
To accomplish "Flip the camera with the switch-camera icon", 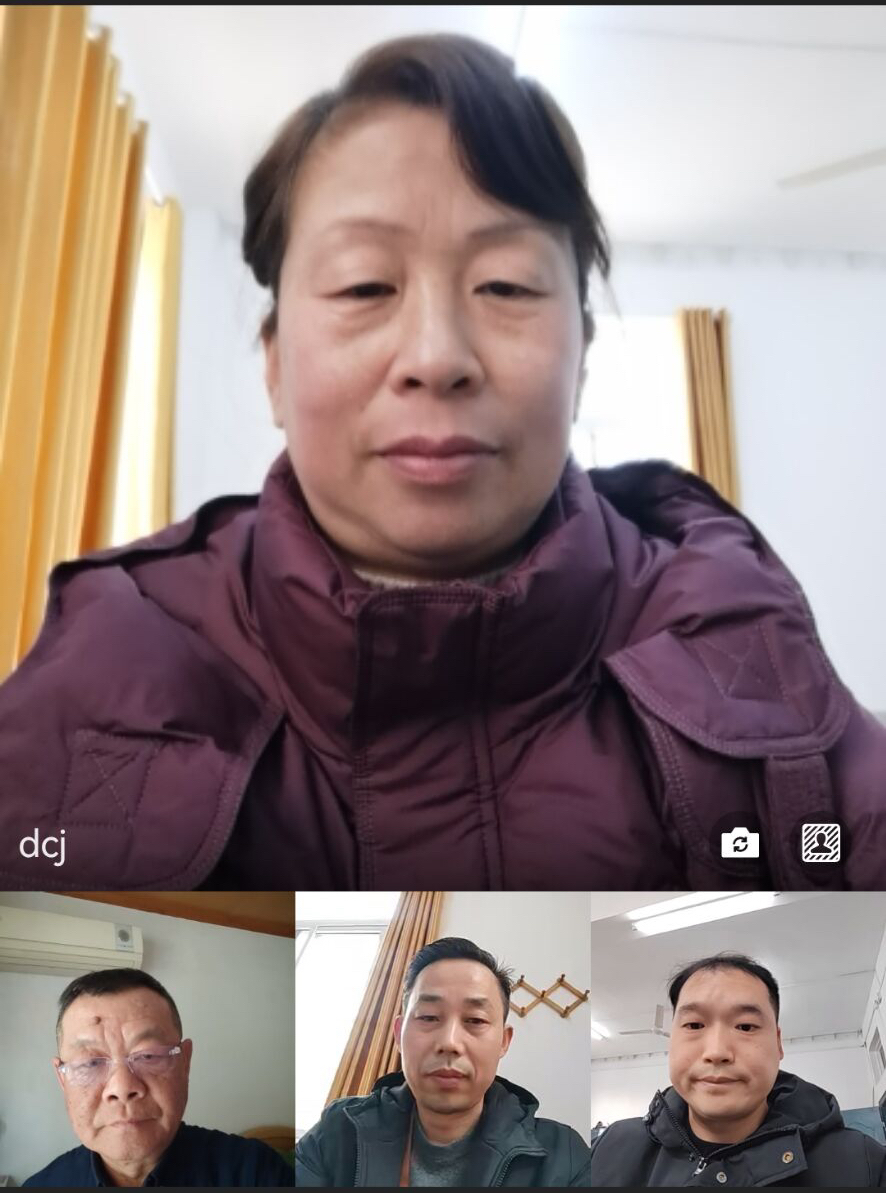I will (x=740, y=843).
